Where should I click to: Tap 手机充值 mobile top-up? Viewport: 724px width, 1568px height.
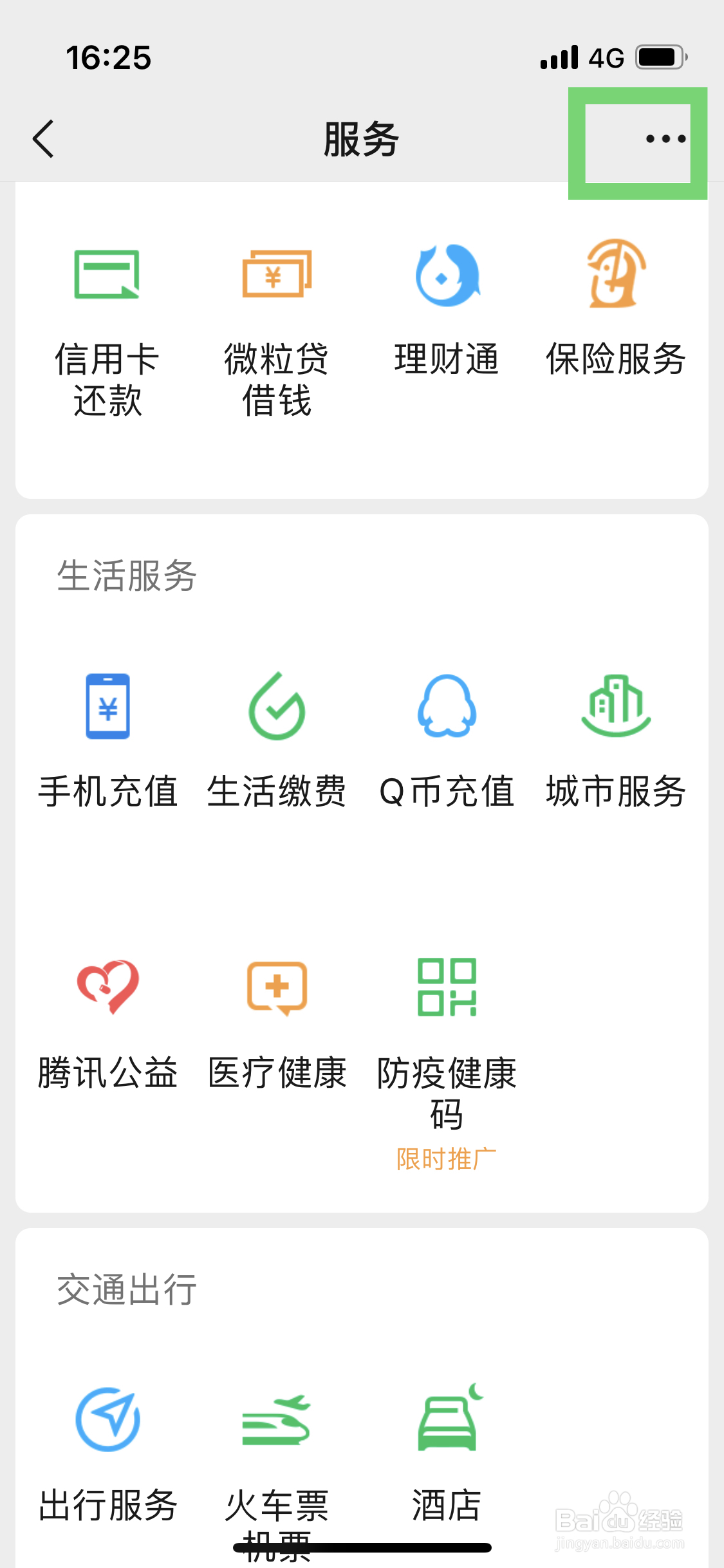click(107, 742)
